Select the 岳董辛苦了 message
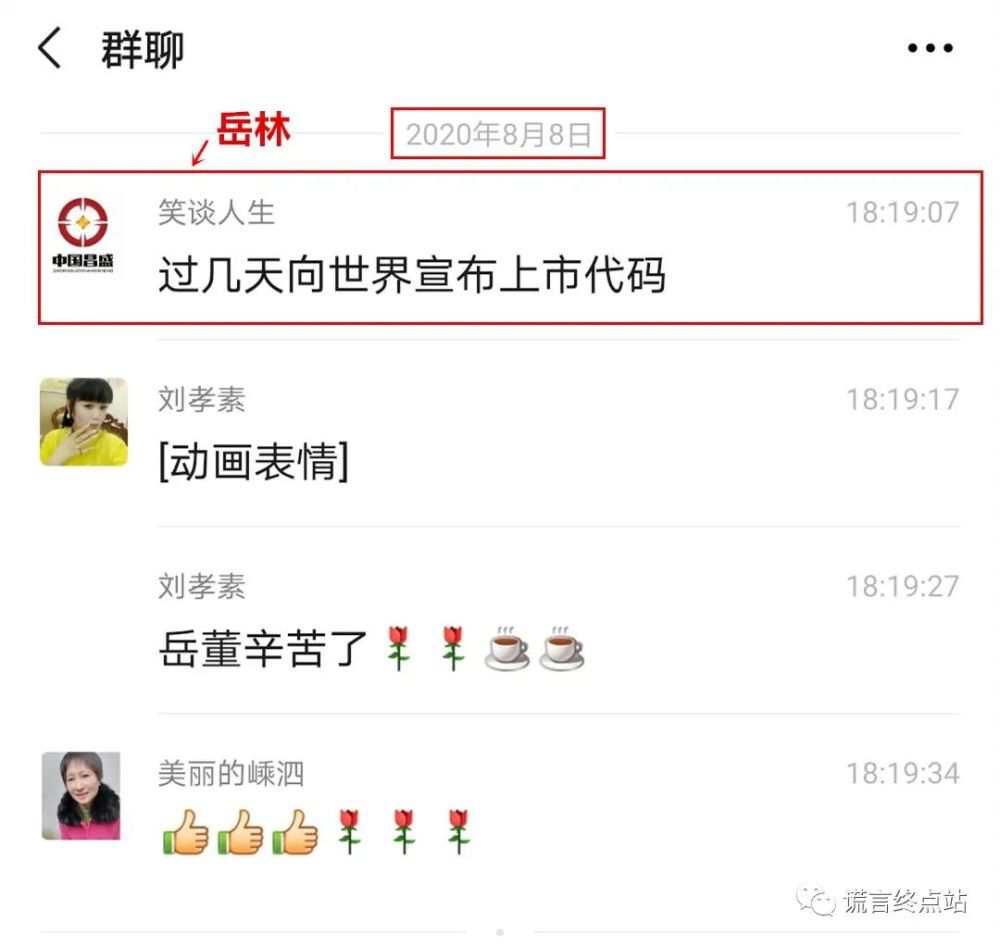Image resolution: width=1000 pixels, height=946 pixels. pos(370,649)
